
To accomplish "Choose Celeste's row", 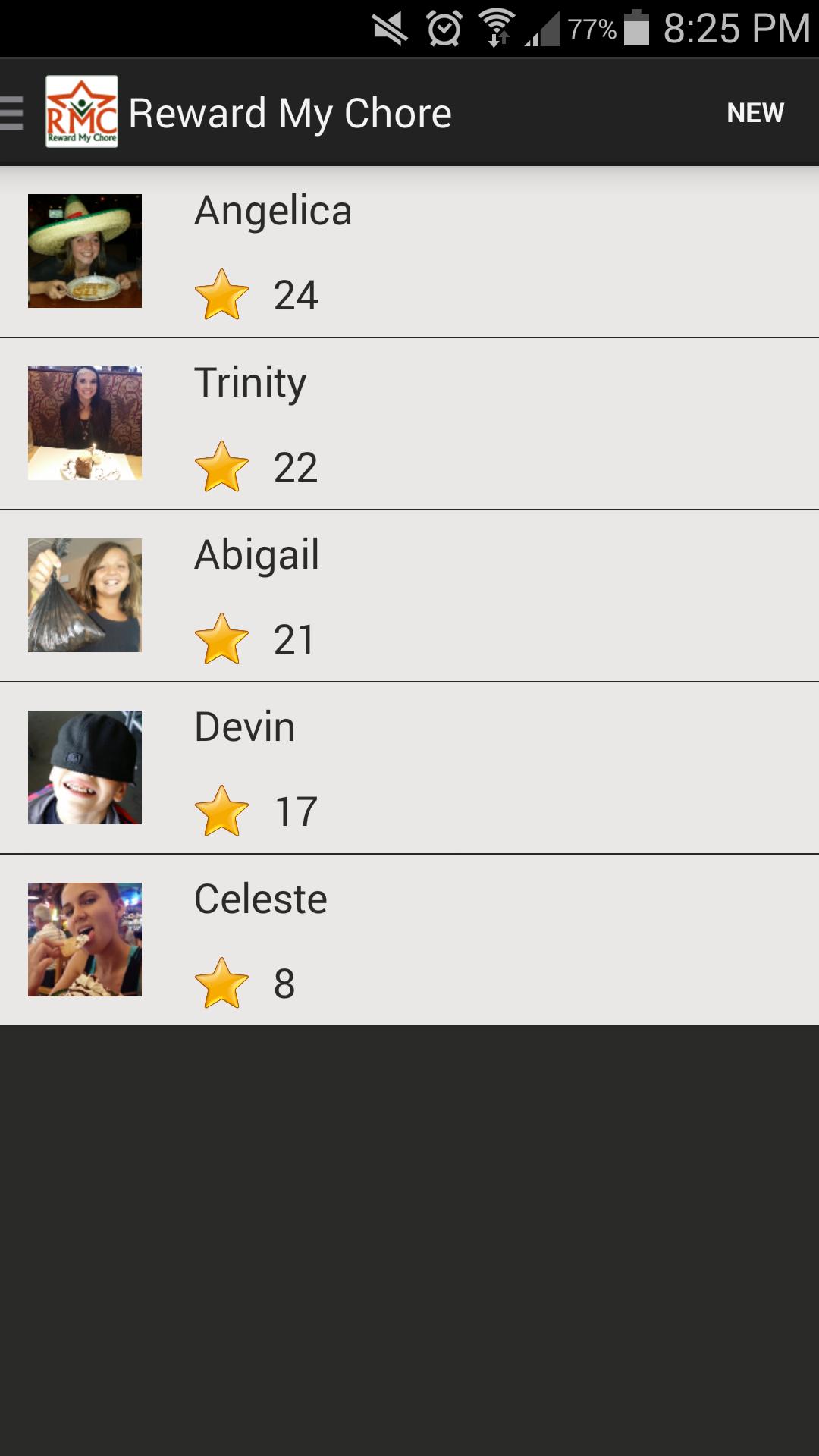I will coord(409,940).
